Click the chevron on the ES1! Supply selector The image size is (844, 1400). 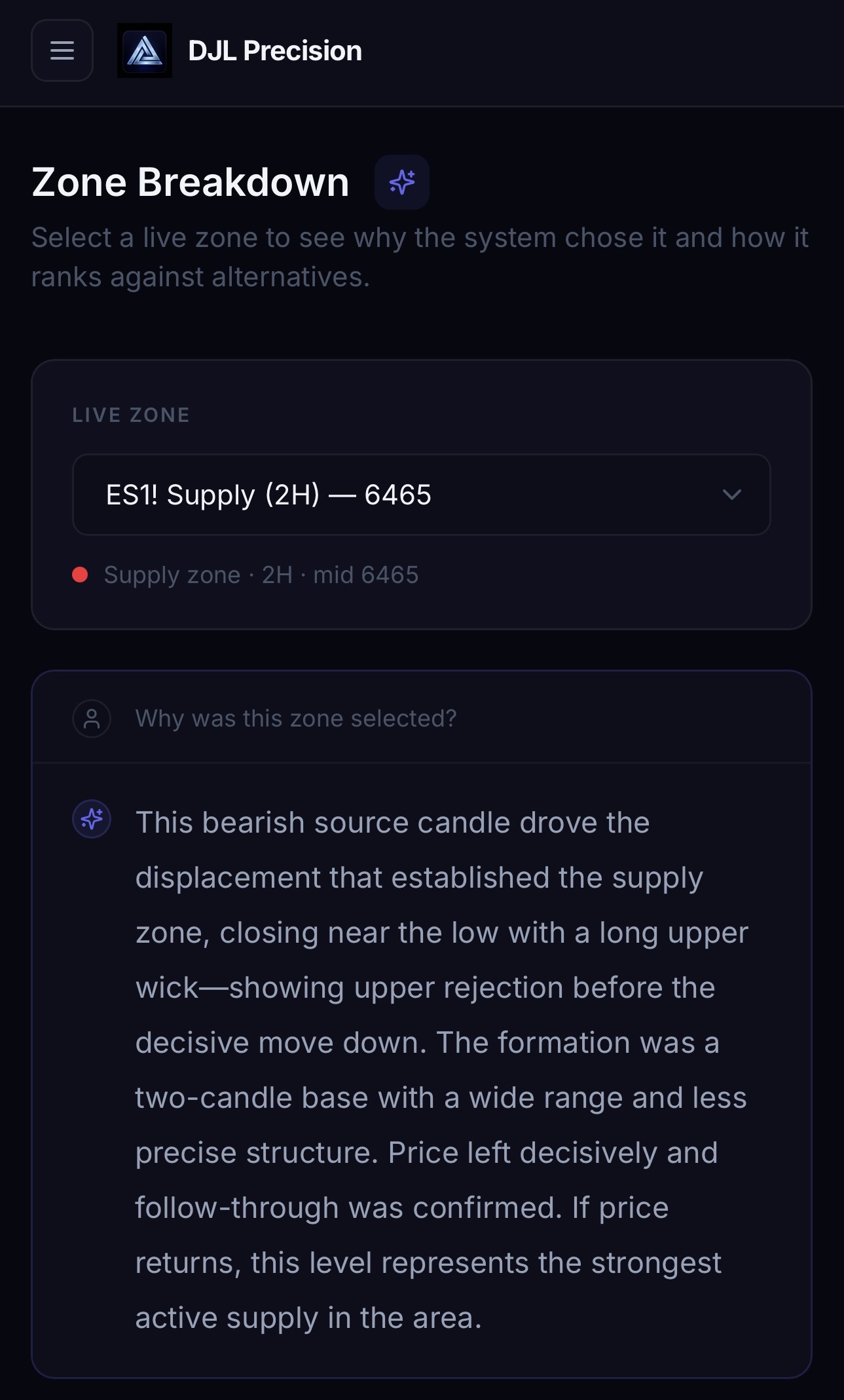tap(733, 495)
